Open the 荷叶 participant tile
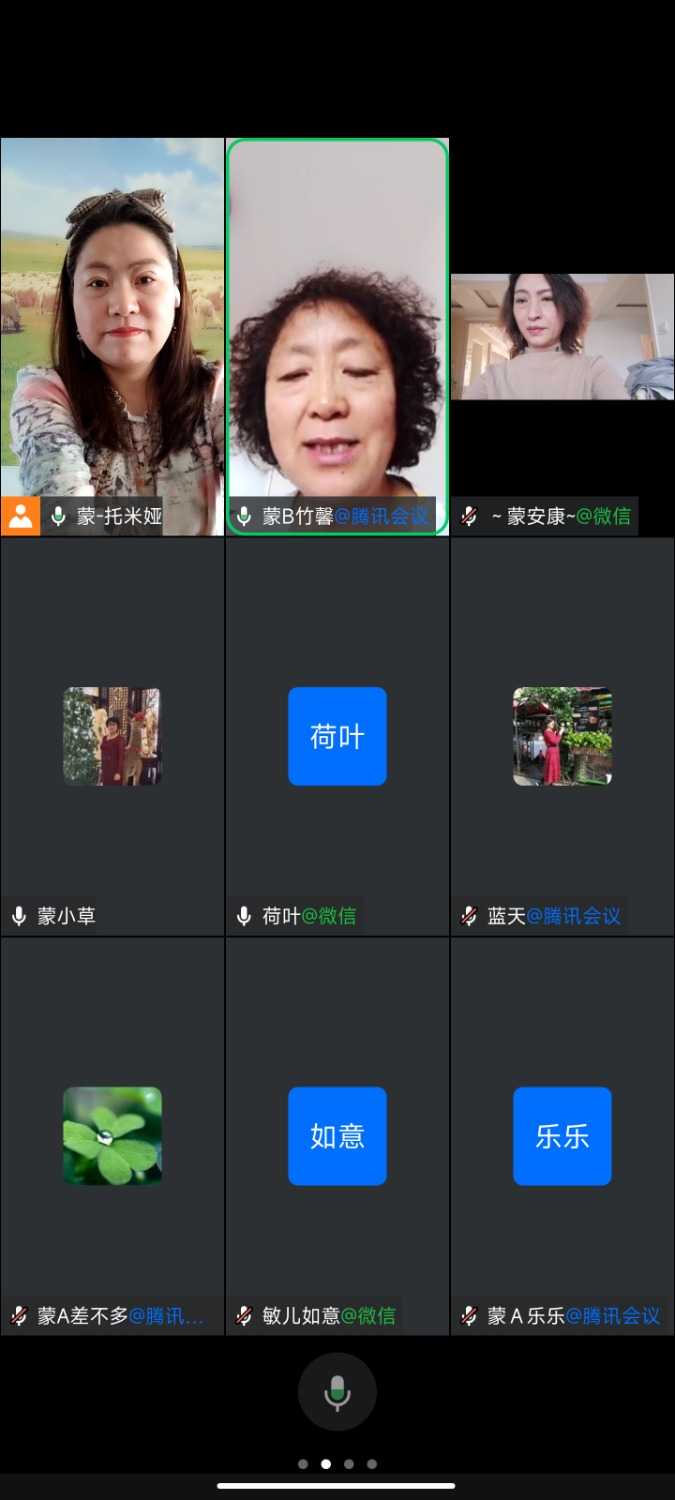 point(337,736)
